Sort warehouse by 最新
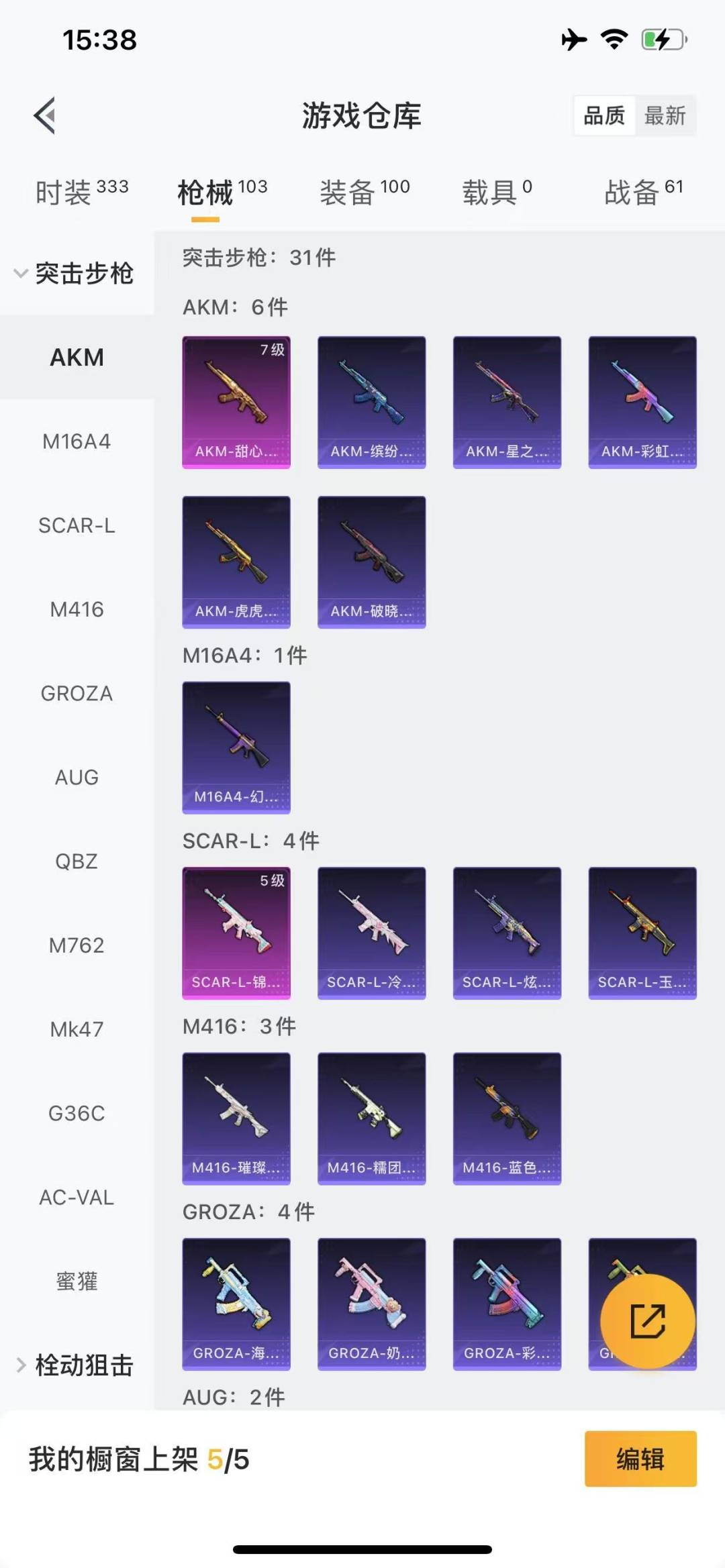The width and height of the screenshot is (725, 1568). pyautogui.click(x=665, y=116)
